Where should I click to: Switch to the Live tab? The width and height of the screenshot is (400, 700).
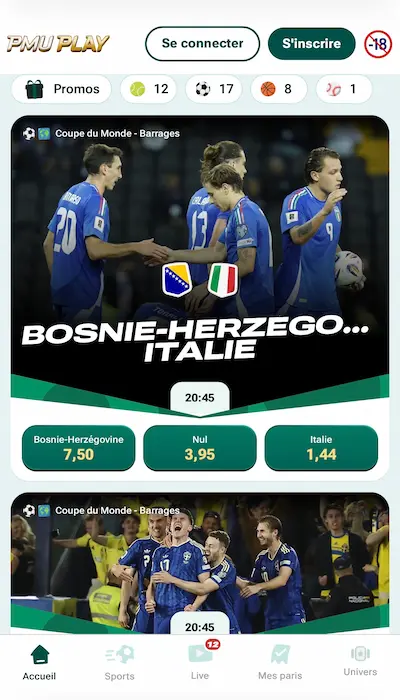pos(200,662)
